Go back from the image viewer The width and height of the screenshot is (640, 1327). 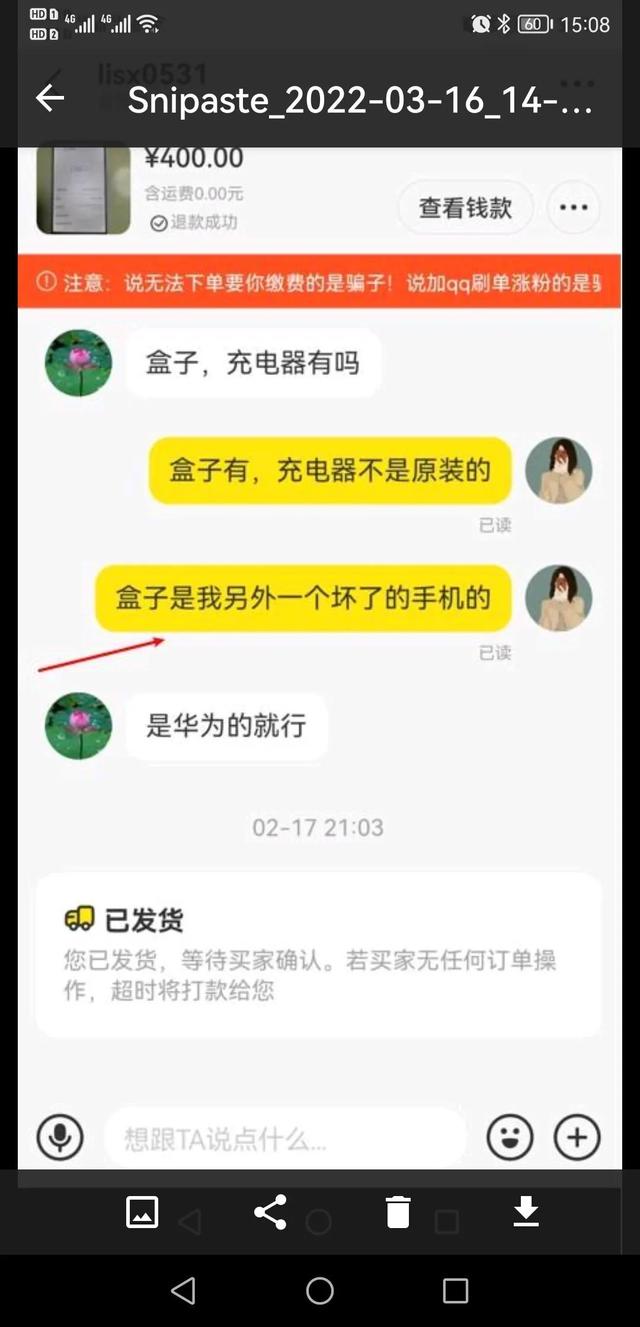(50, 98)
